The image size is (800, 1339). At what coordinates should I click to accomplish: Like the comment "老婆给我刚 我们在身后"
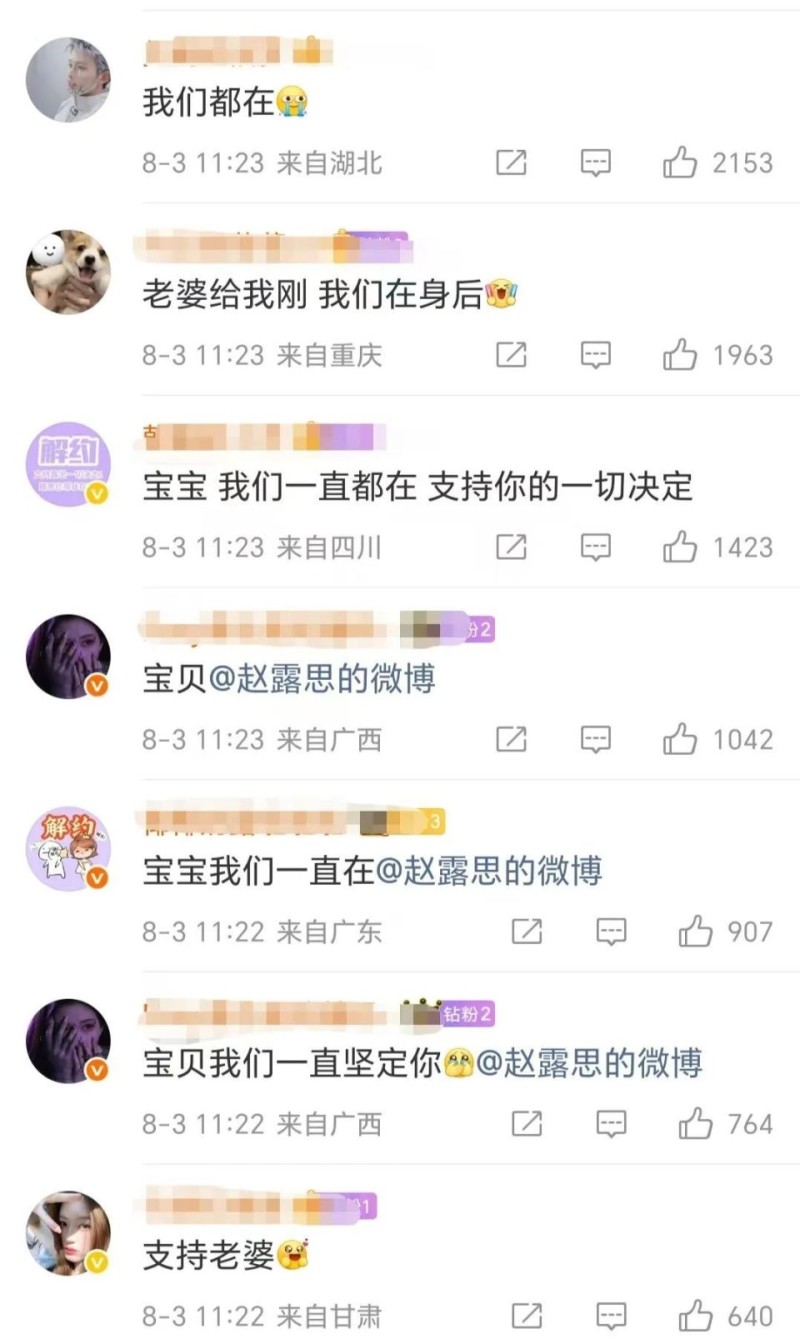coord(680,355)
